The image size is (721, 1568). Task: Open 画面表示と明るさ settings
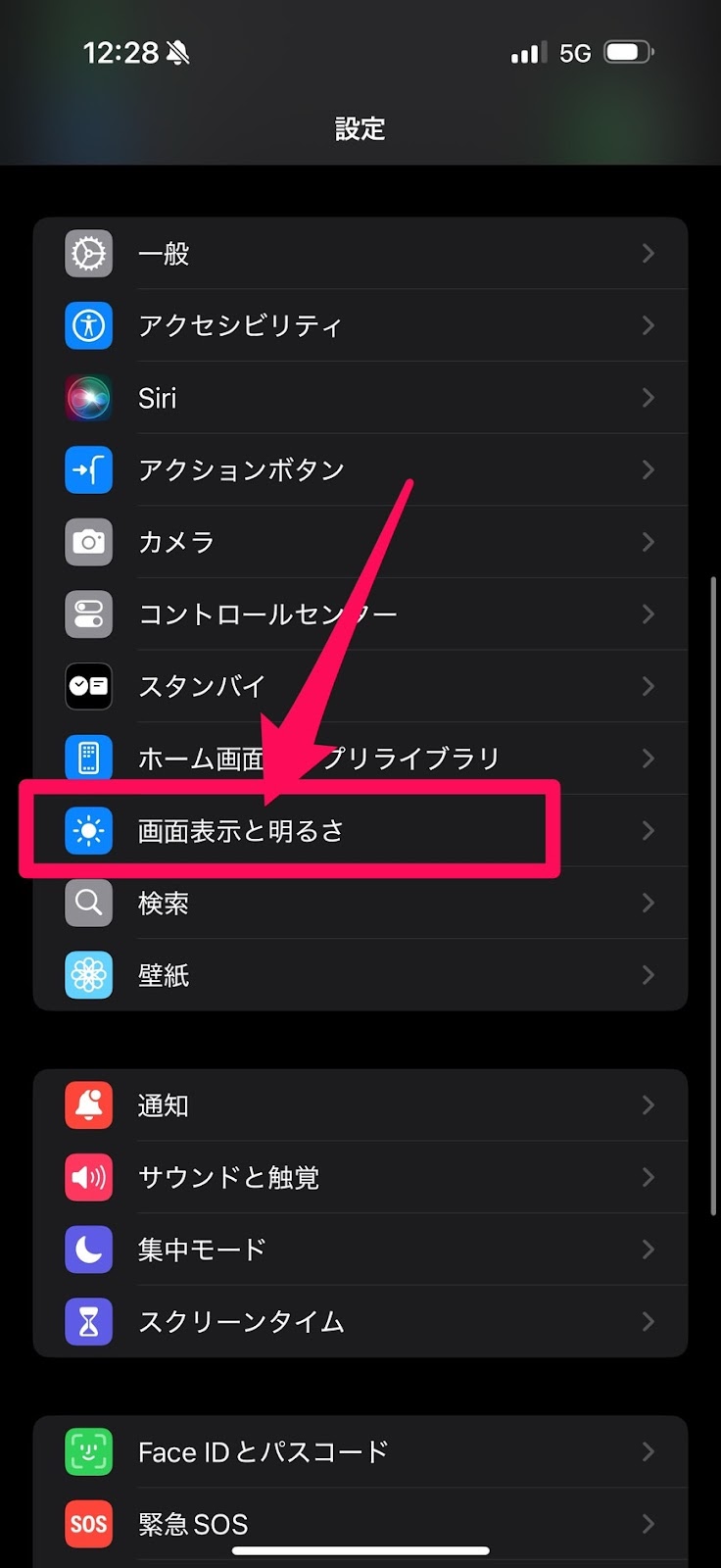(x=360, y=831)
